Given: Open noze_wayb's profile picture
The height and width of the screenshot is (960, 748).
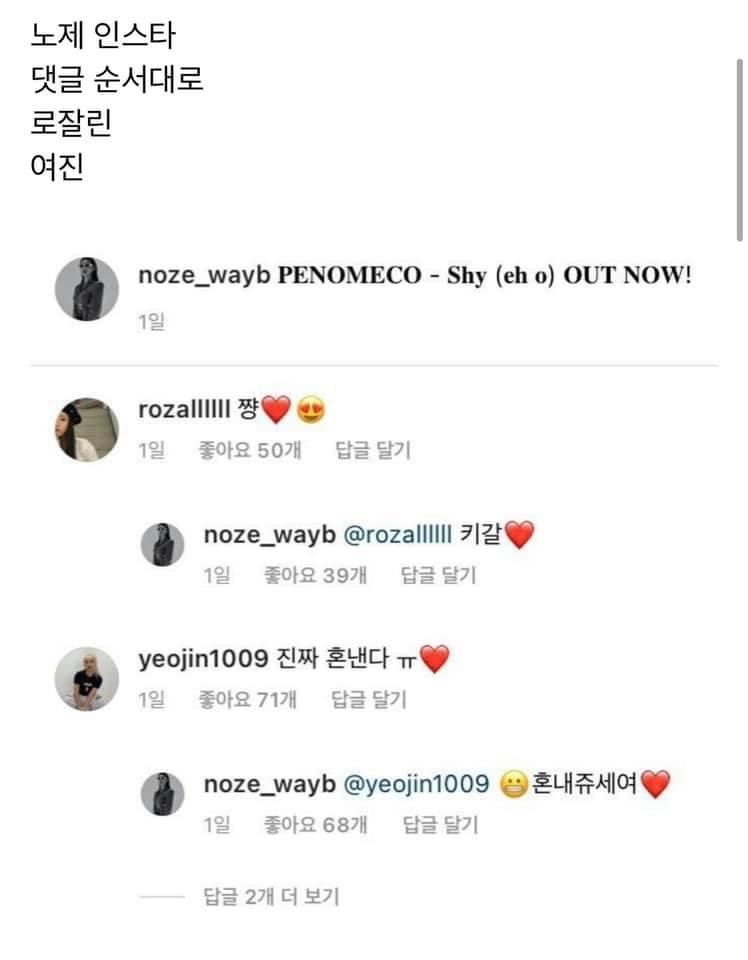Looking at the screenshot, I should 86,283.
